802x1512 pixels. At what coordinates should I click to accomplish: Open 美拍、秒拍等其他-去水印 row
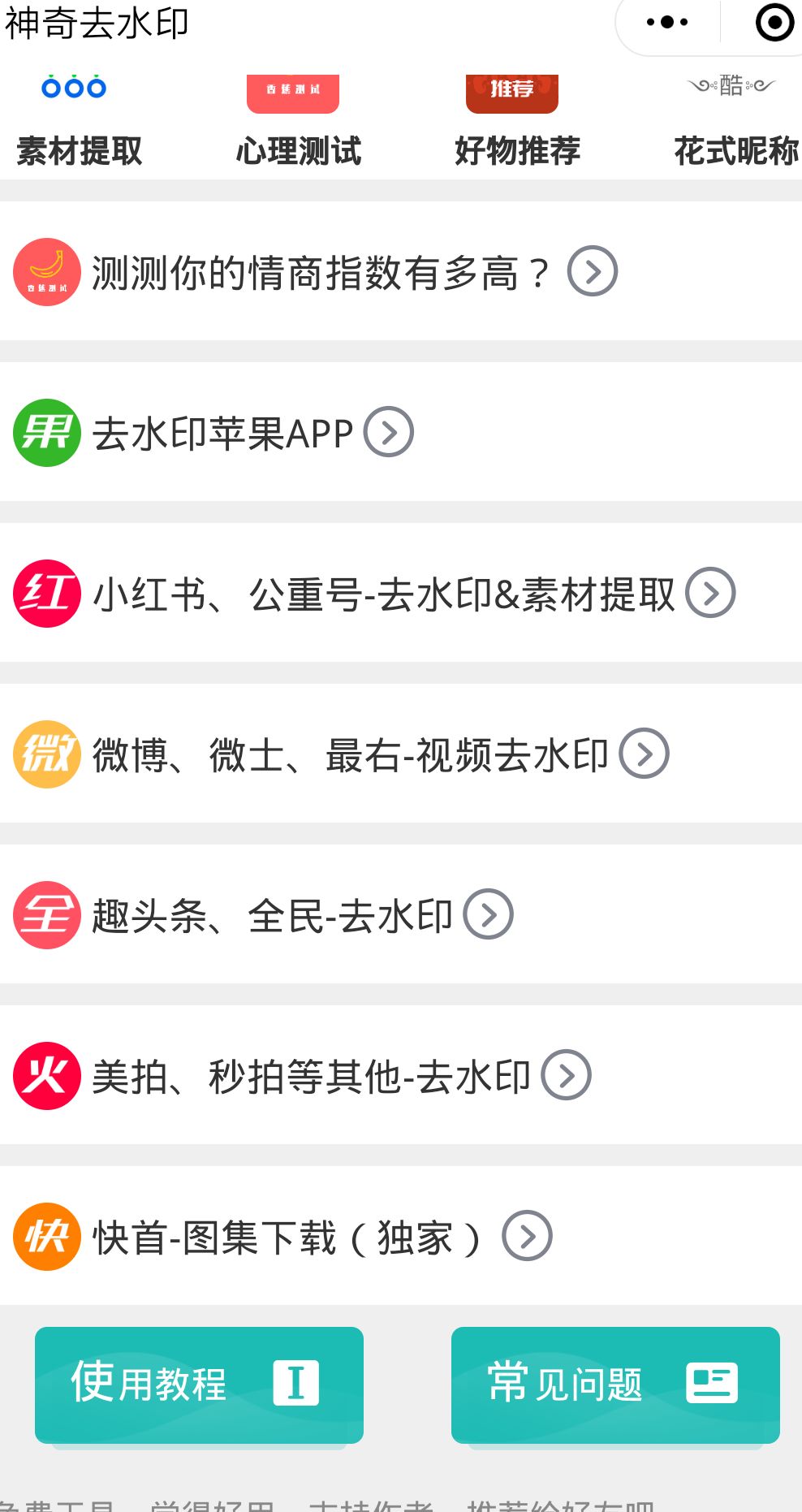click(x=311, y=1076)
